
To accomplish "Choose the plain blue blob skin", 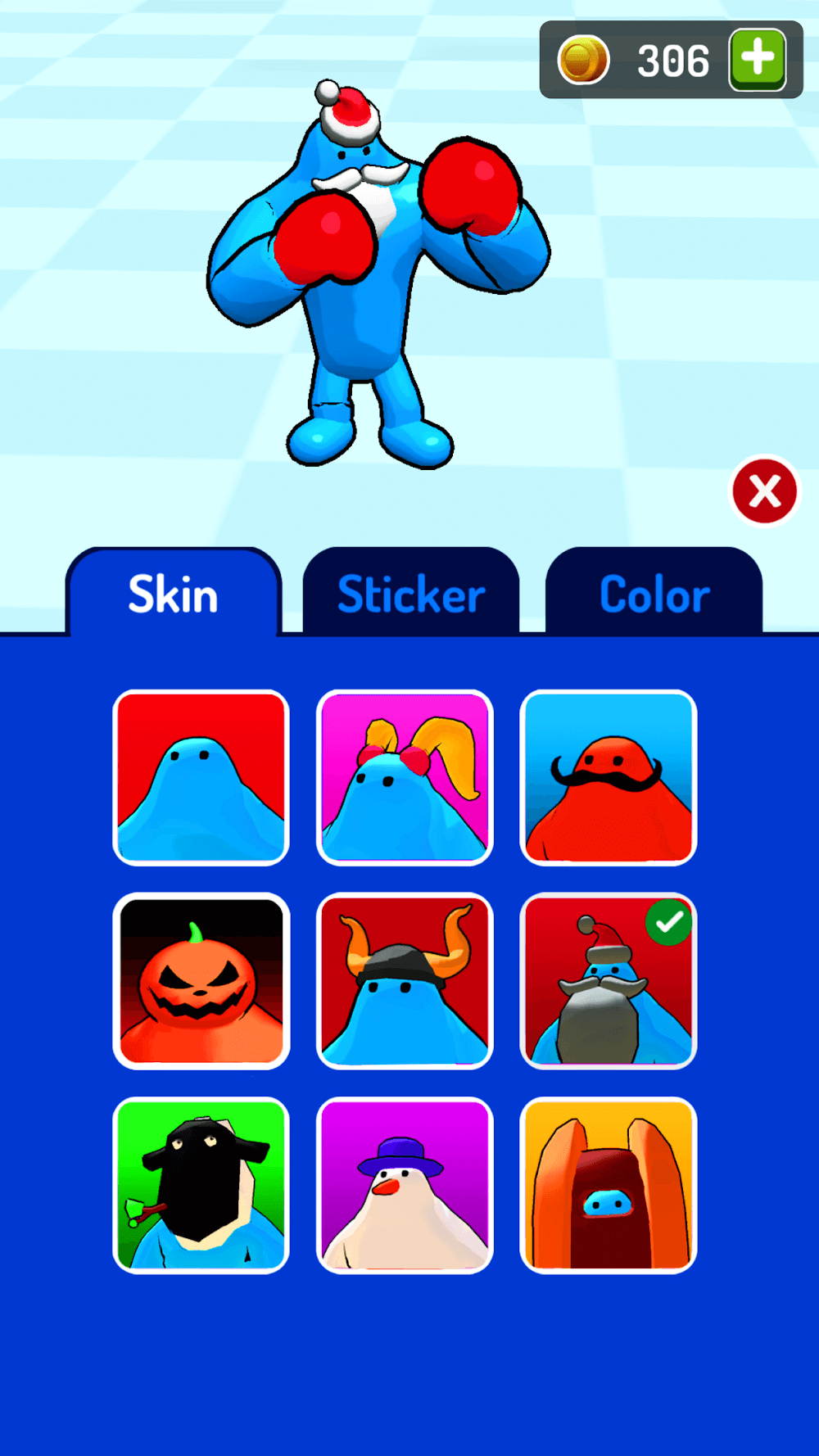I will point(201,777).
